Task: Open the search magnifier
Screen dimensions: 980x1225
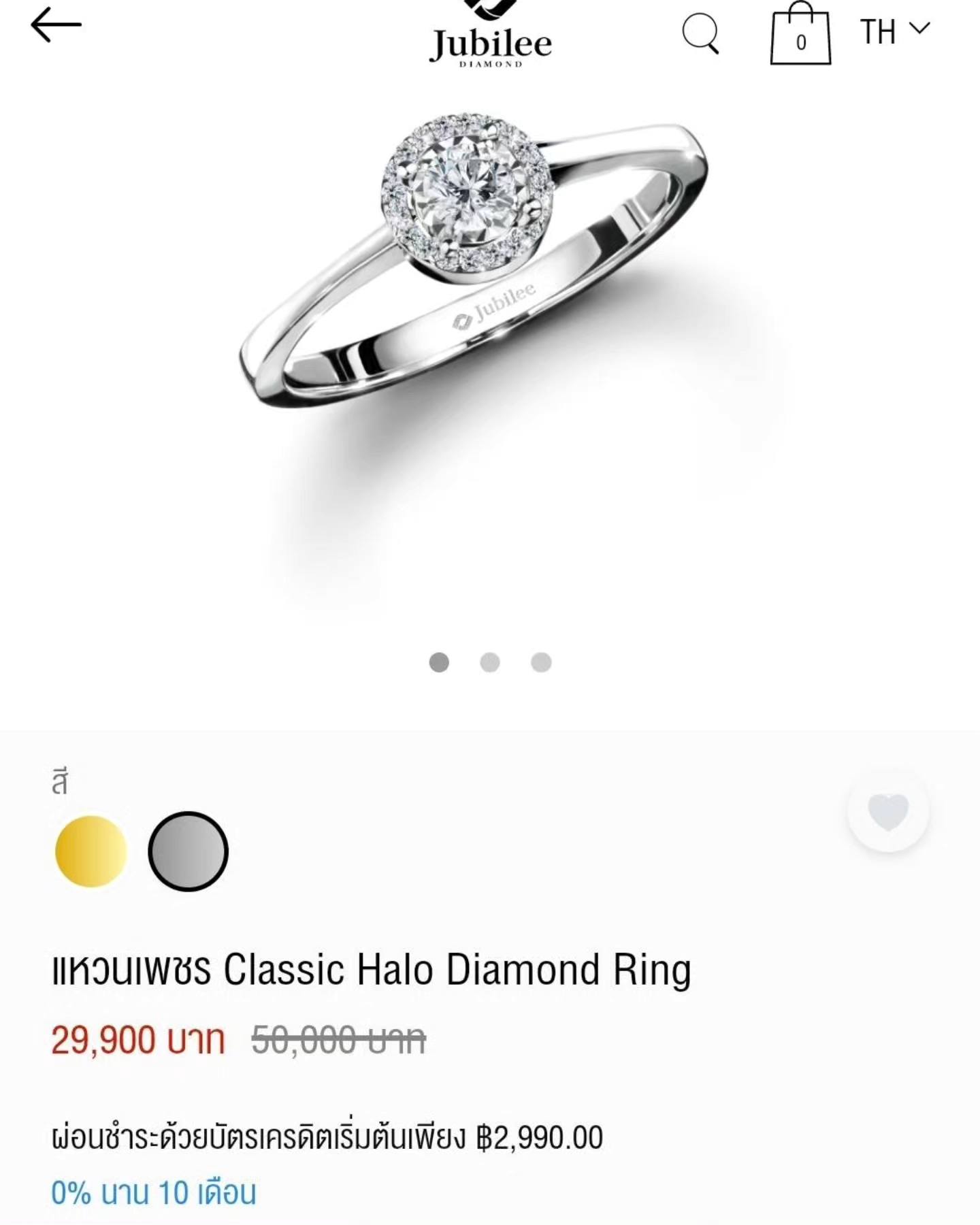Action: point(700,33)
